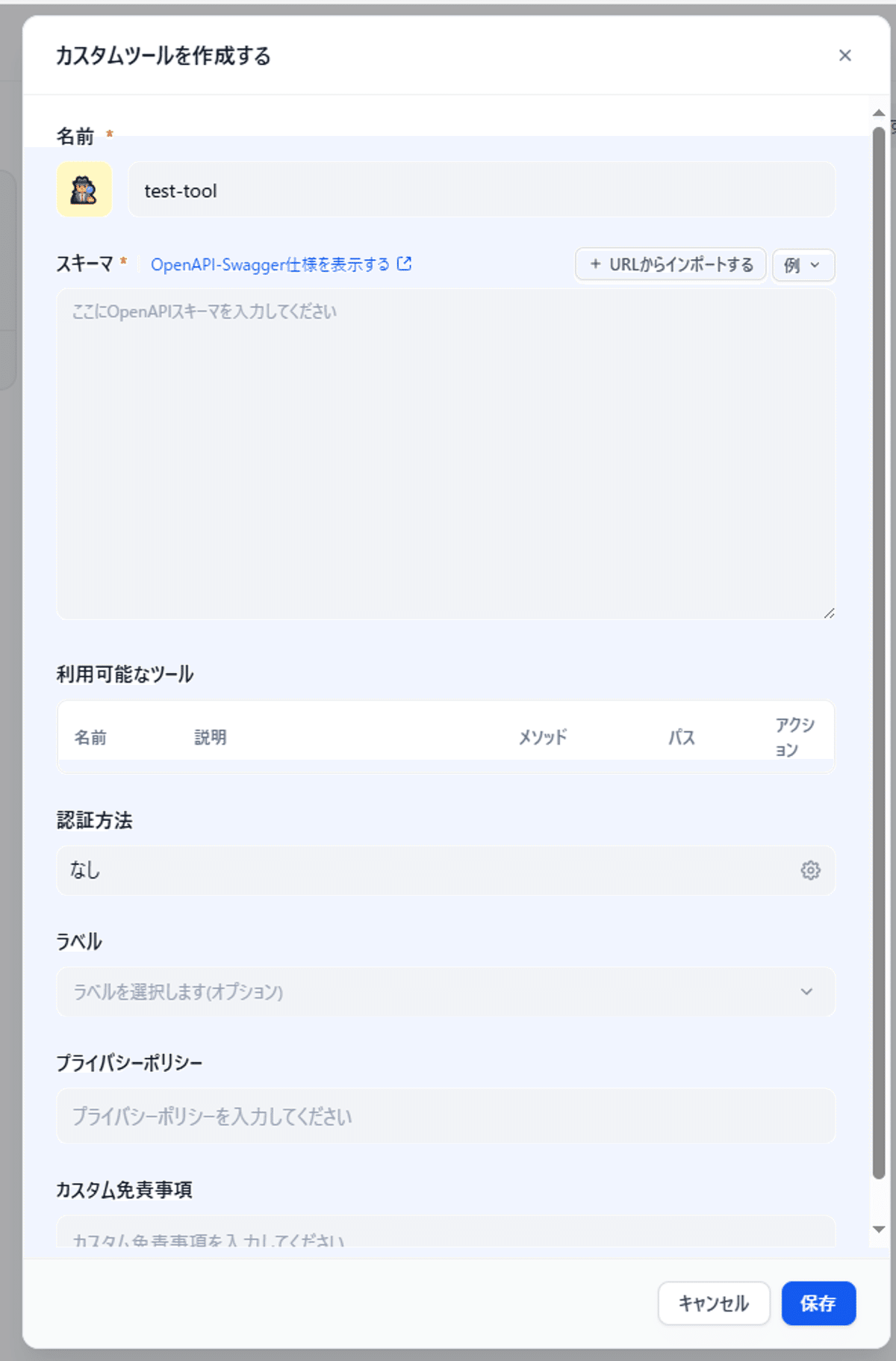Tap the custom disclaimer input field
The image size is (896, 1361).
click(446, 1236)
